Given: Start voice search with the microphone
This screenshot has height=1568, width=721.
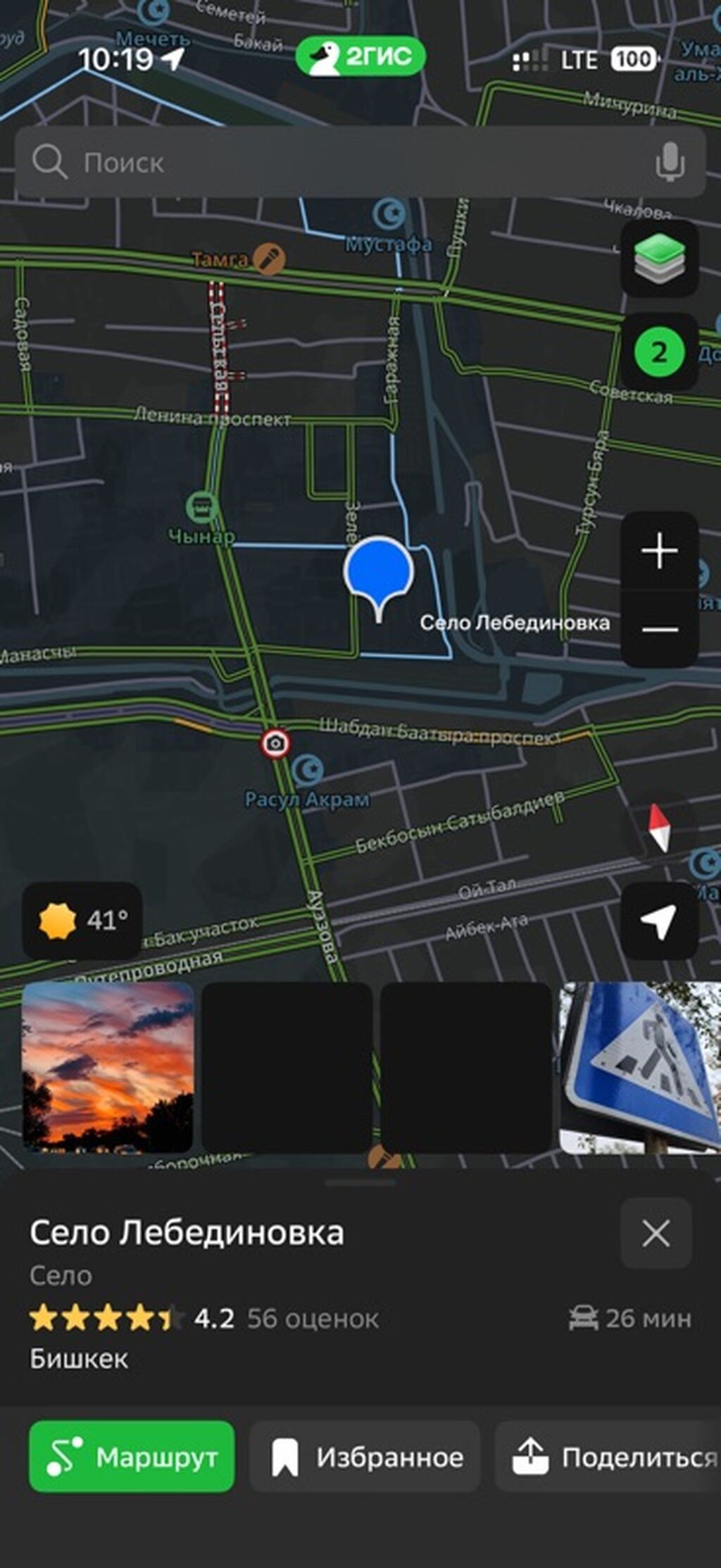Looking at the screenshot, I should (x=670, y=162).
